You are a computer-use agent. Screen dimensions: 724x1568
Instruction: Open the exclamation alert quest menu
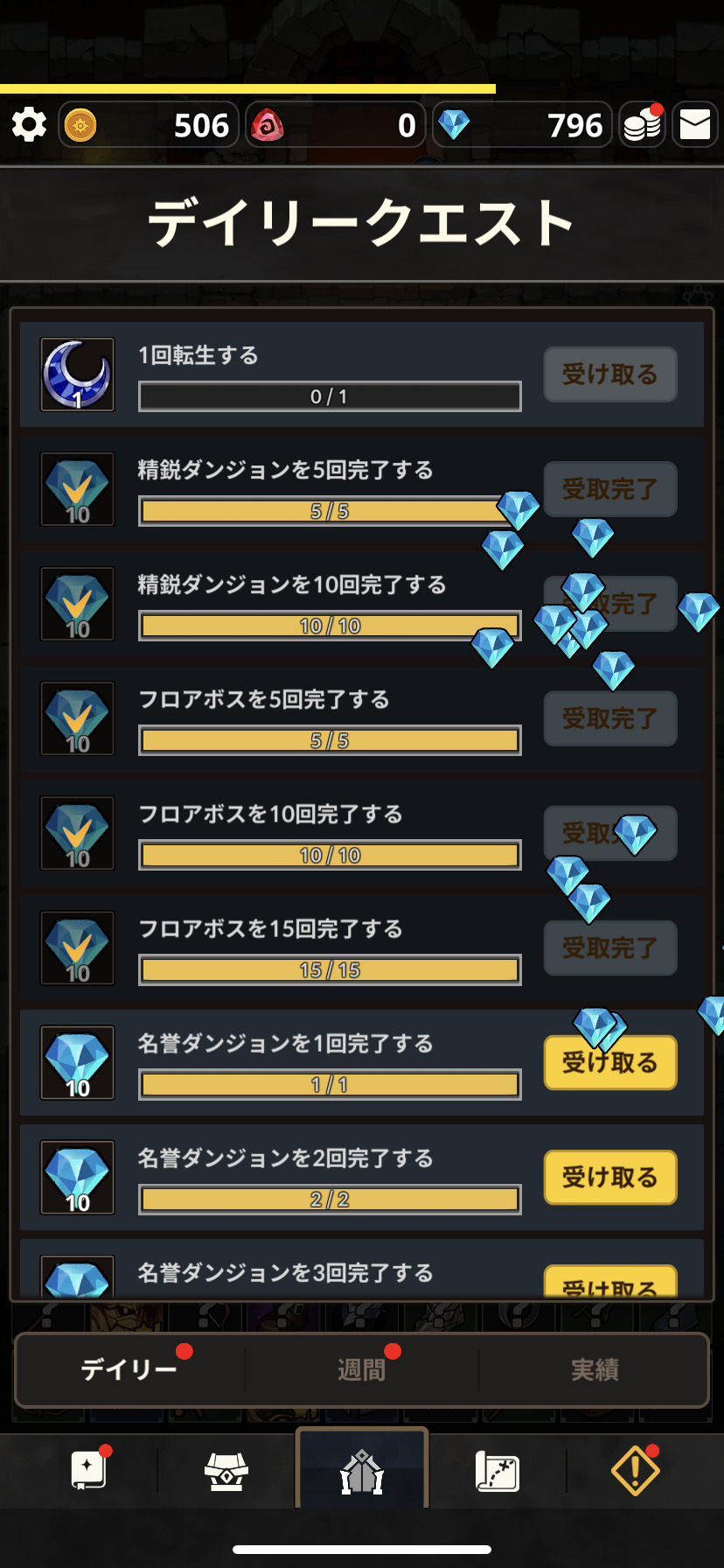coord(635,1471)
